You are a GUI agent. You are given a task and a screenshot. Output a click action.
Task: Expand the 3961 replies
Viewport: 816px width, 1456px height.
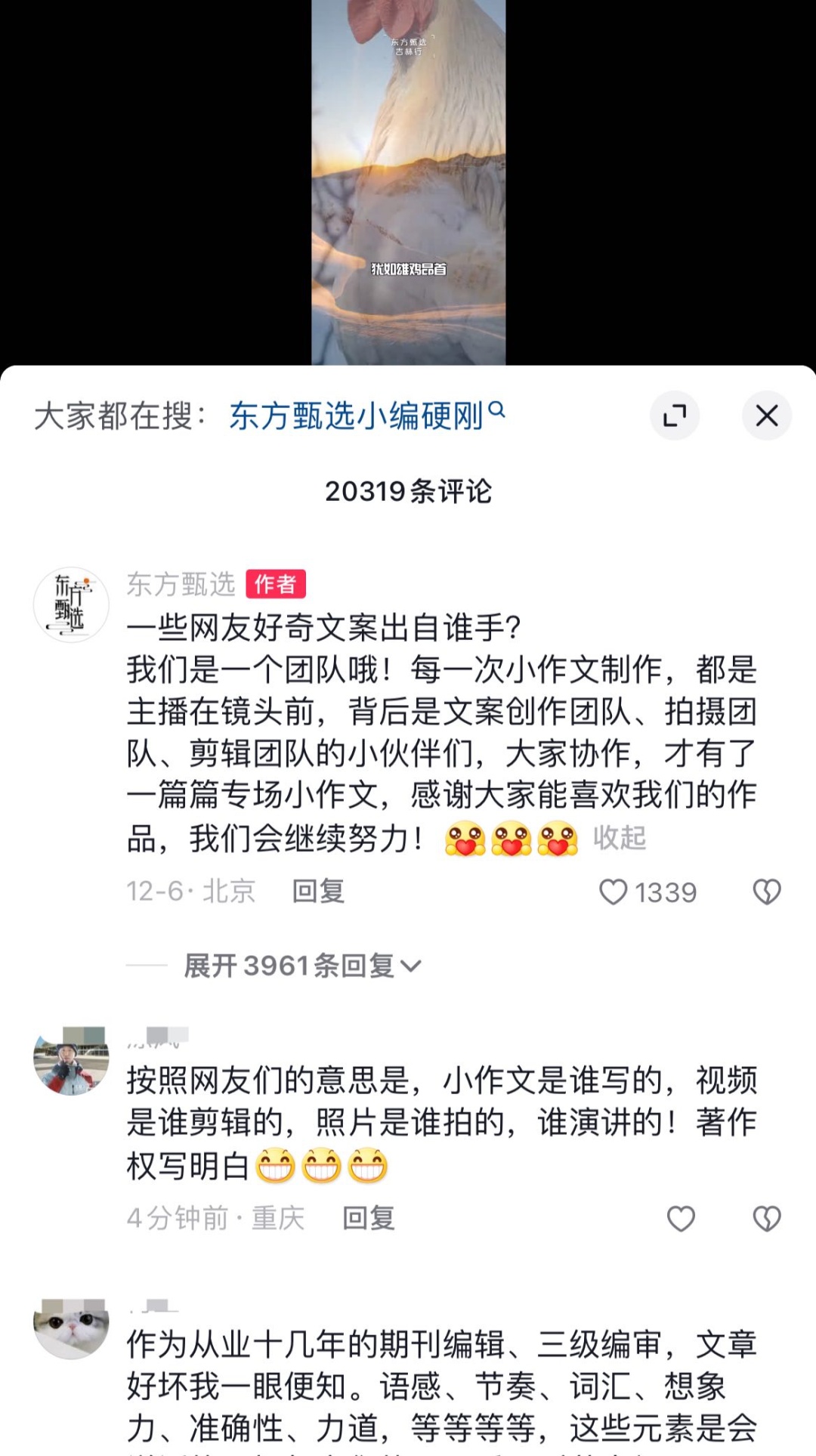(302, 966)
